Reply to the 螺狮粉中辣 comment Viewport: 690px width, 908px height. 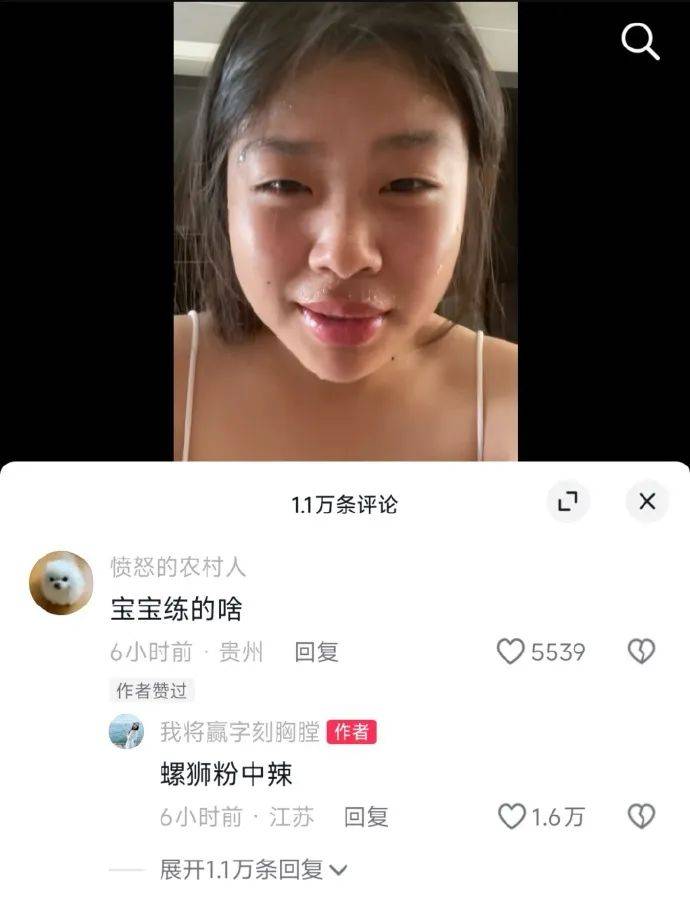pos(366,817)
